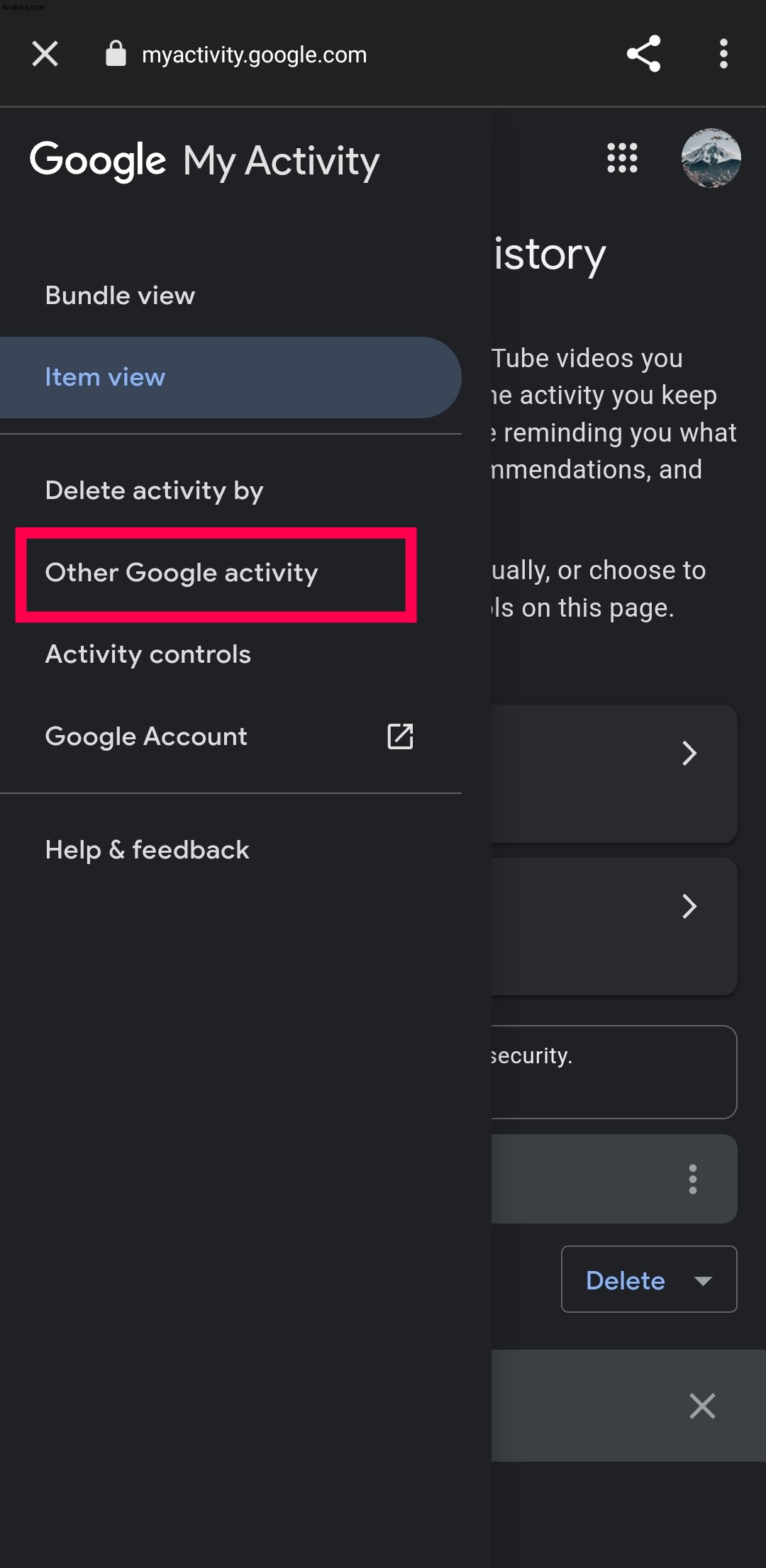The width and height of the screenshot is (766, 1568).
Task: Open the Google apps grid
Action: coord(622,157)
